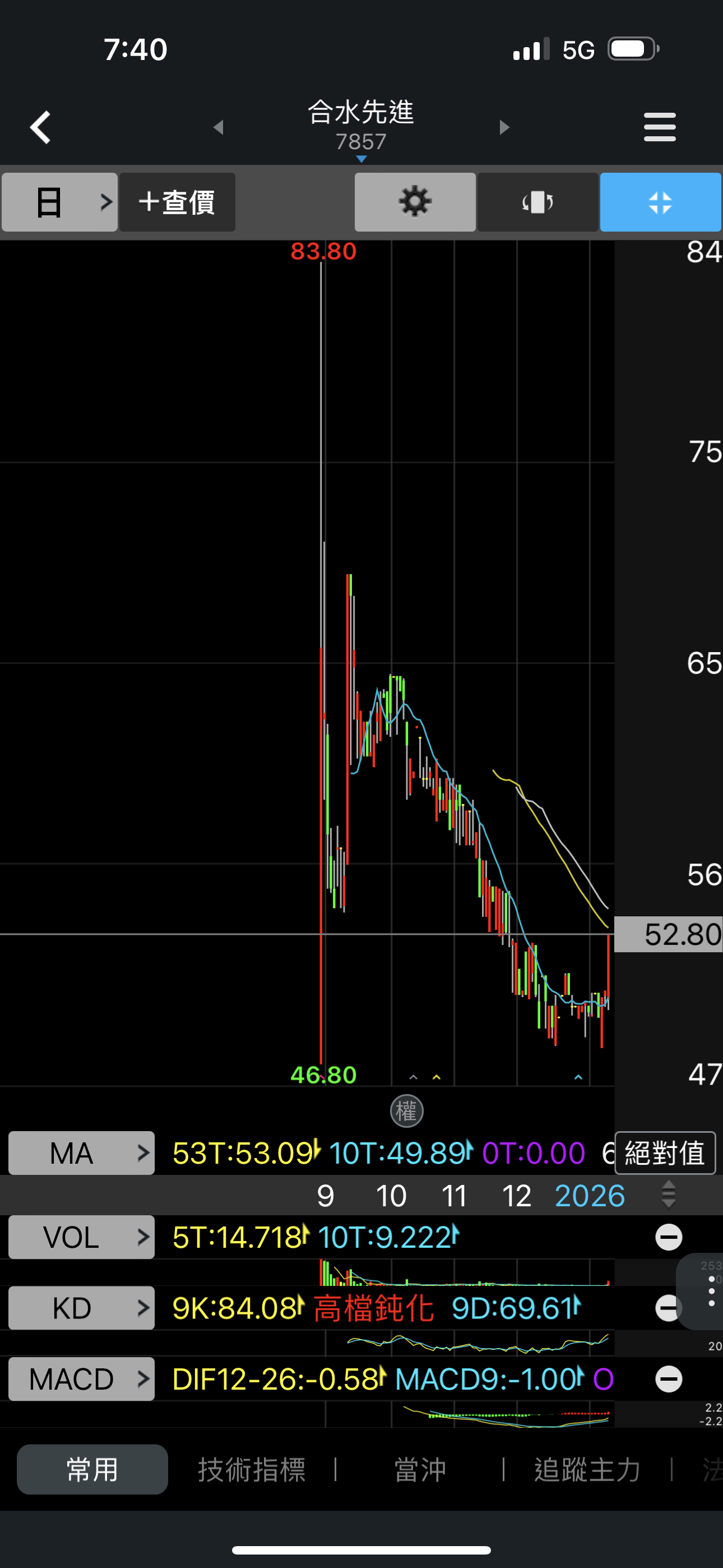The image size is (723, 1568).
Task: Rotate the chart to landscape
Action: click(537, 202)
